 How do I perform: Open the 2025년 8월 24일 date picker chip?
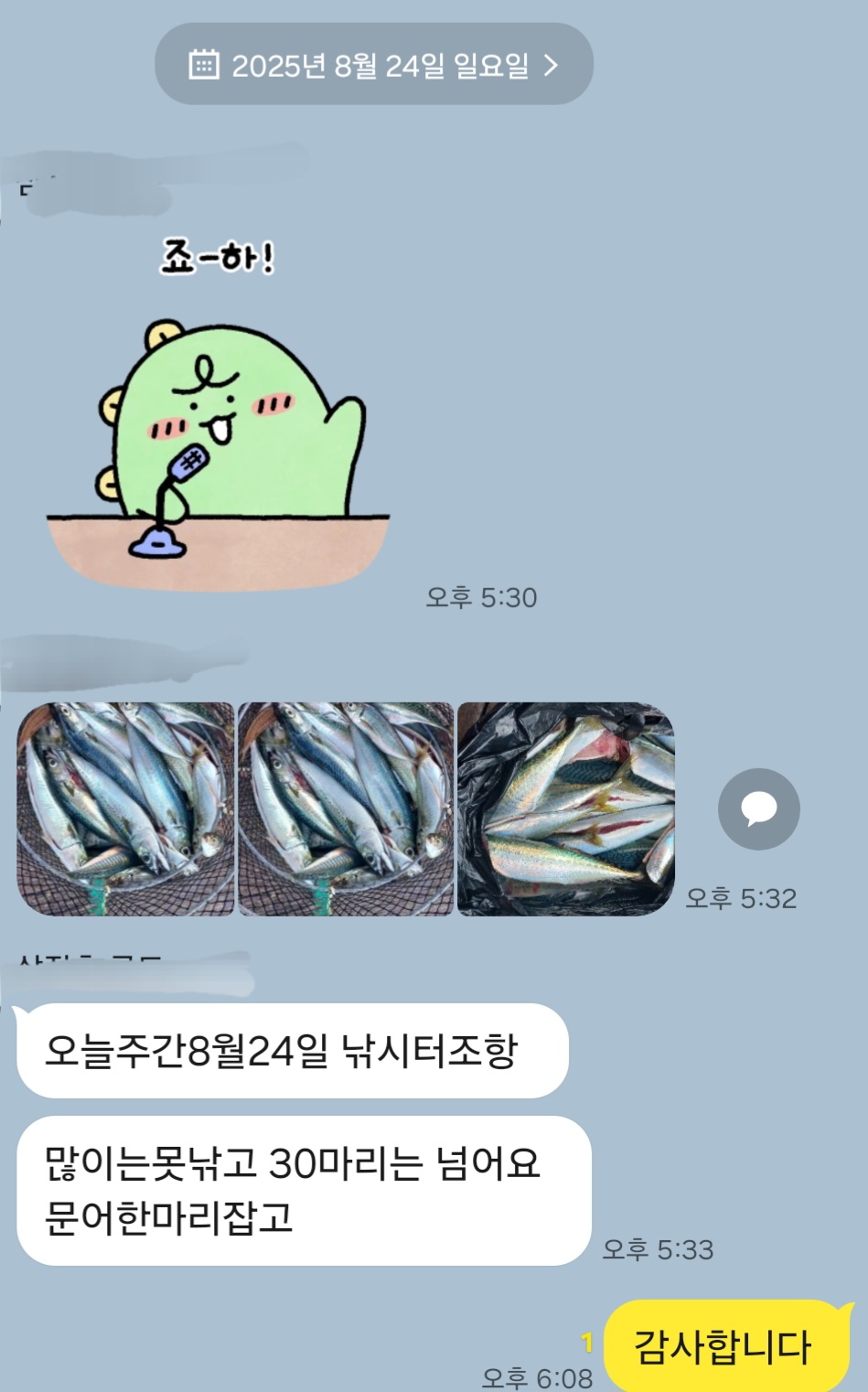[x=374, y=65]
